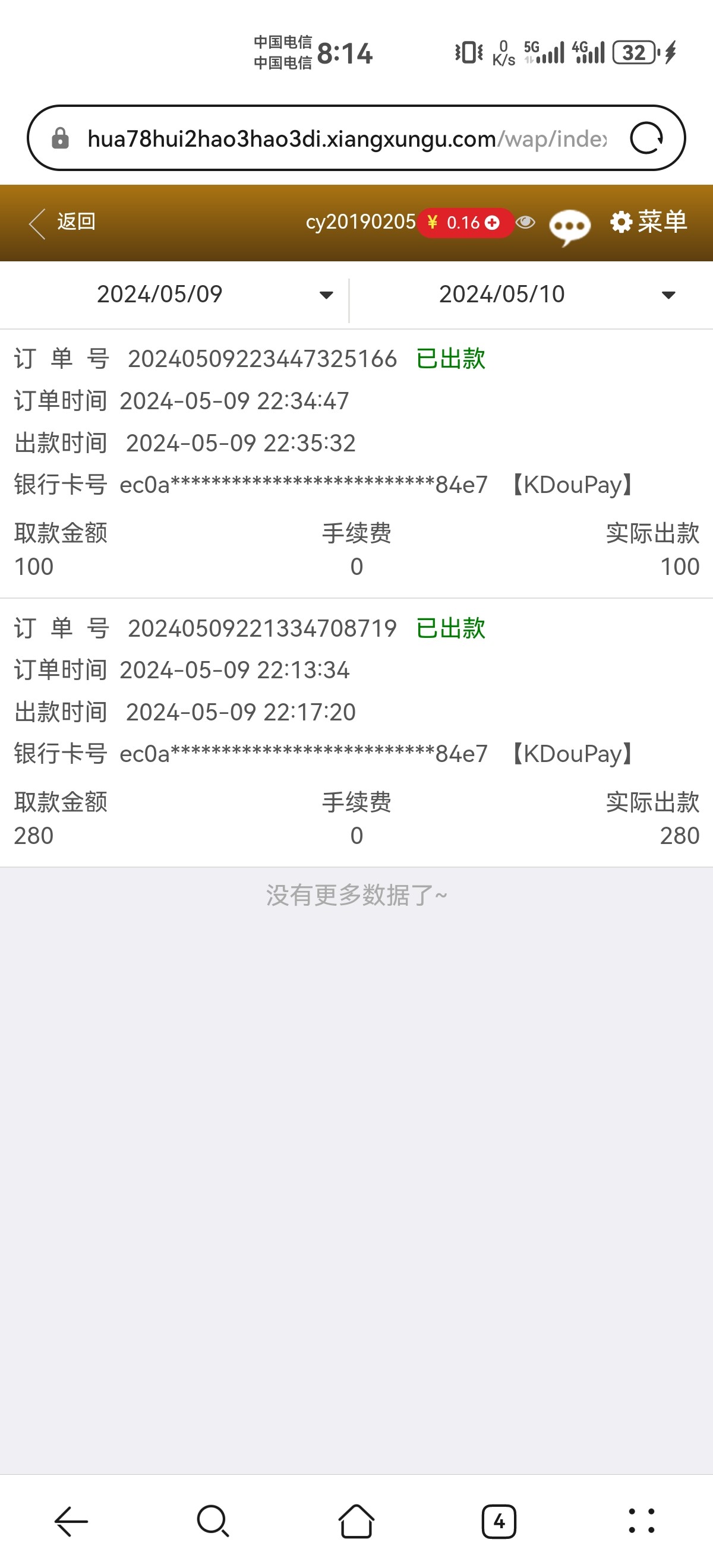This screenshot has width=713, height=1568.
Task: Reload page with the browser refresh icon
Action: (646, 138)
